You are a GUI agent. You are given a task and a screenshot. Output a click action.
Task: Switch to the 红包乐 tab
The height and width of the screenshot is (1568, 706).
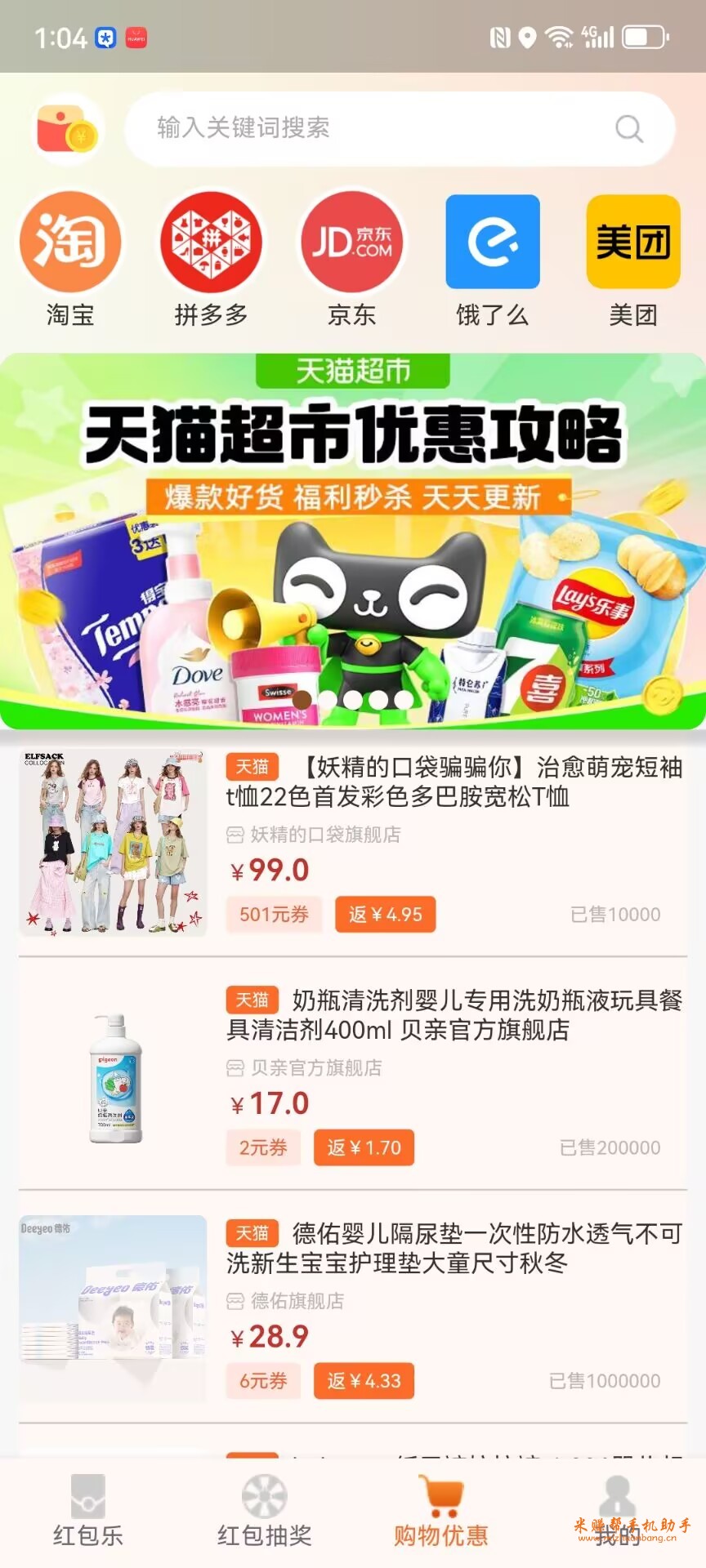tap(88, 1512)
